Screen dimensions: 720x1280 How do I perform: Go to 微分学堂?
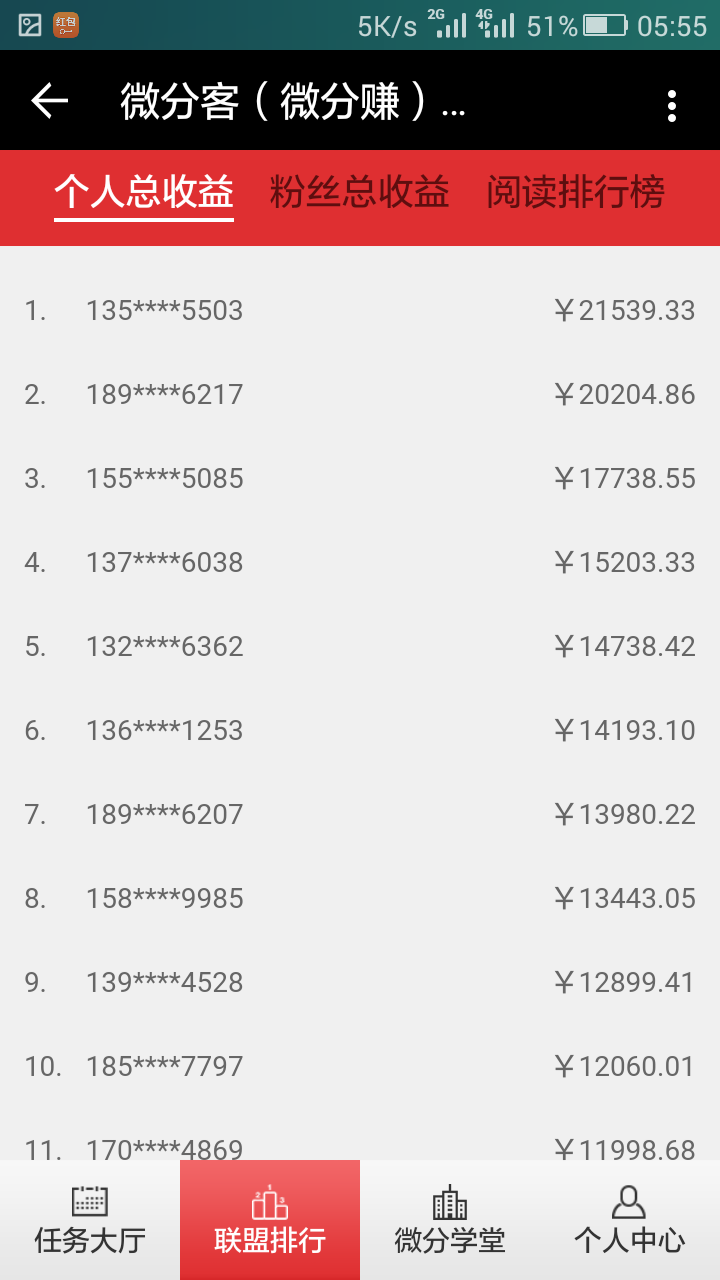[x=450, y=1220]
